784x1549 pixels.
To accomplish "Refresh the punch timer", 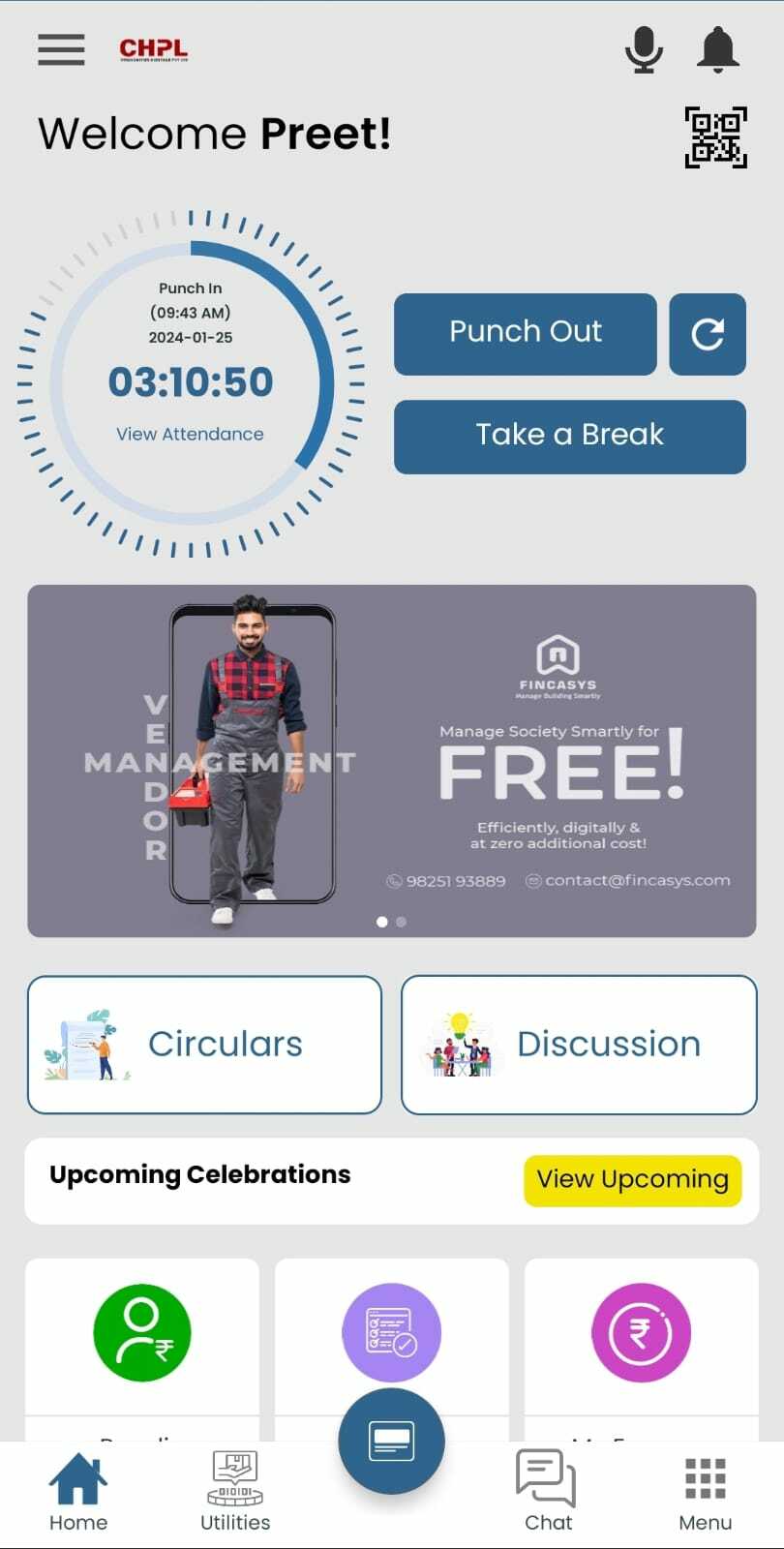I will point(708,334).
